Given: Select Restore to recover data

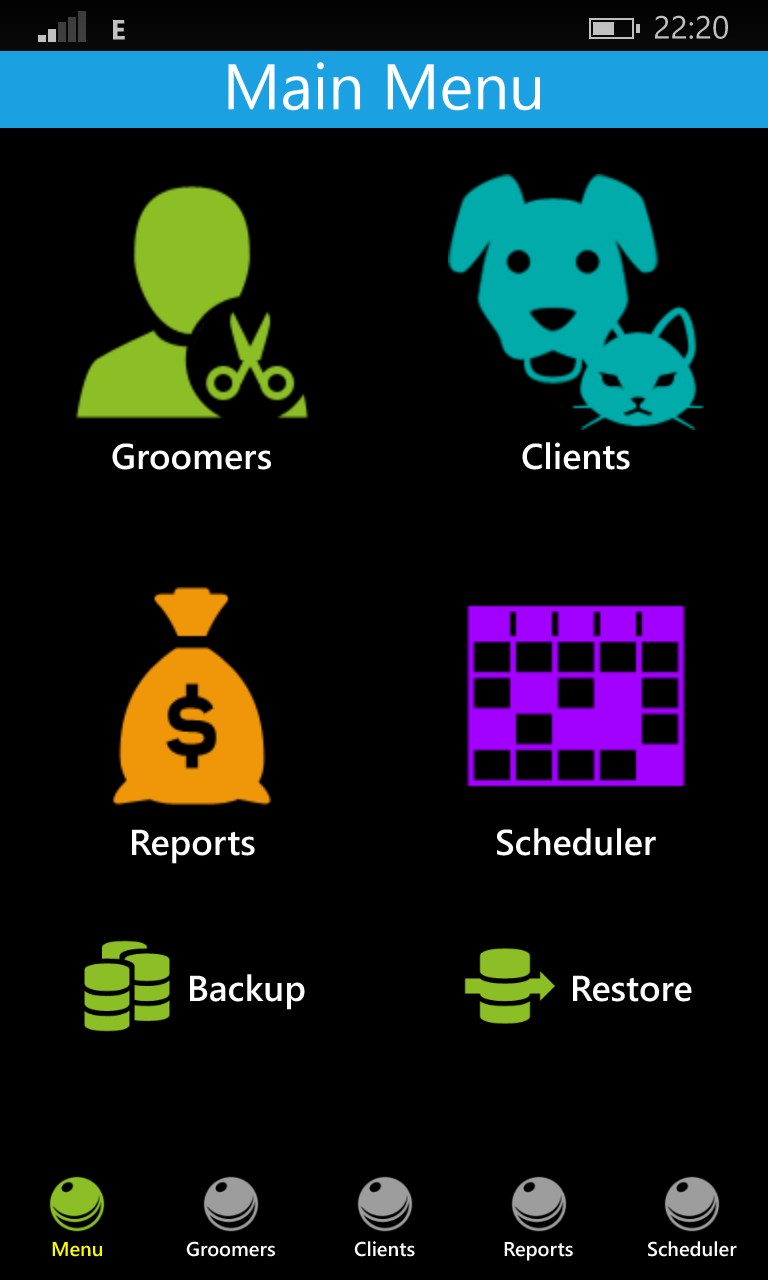Looking at the screenshot, I should tap(578, 988).
